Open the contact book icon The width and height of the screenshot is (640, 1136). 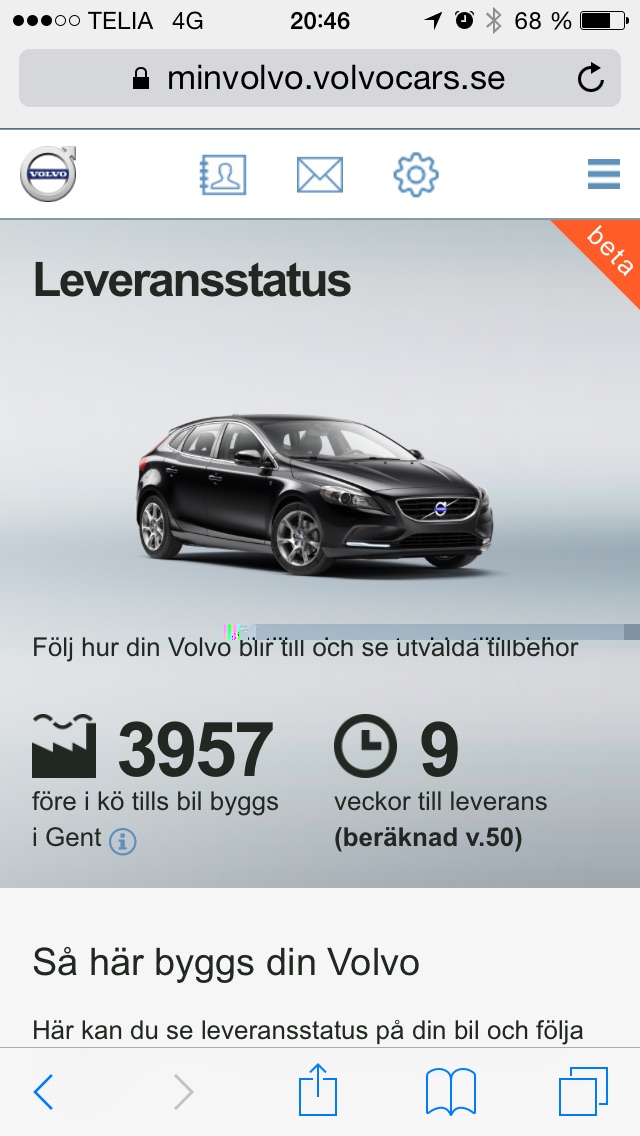tap(223, 175)
